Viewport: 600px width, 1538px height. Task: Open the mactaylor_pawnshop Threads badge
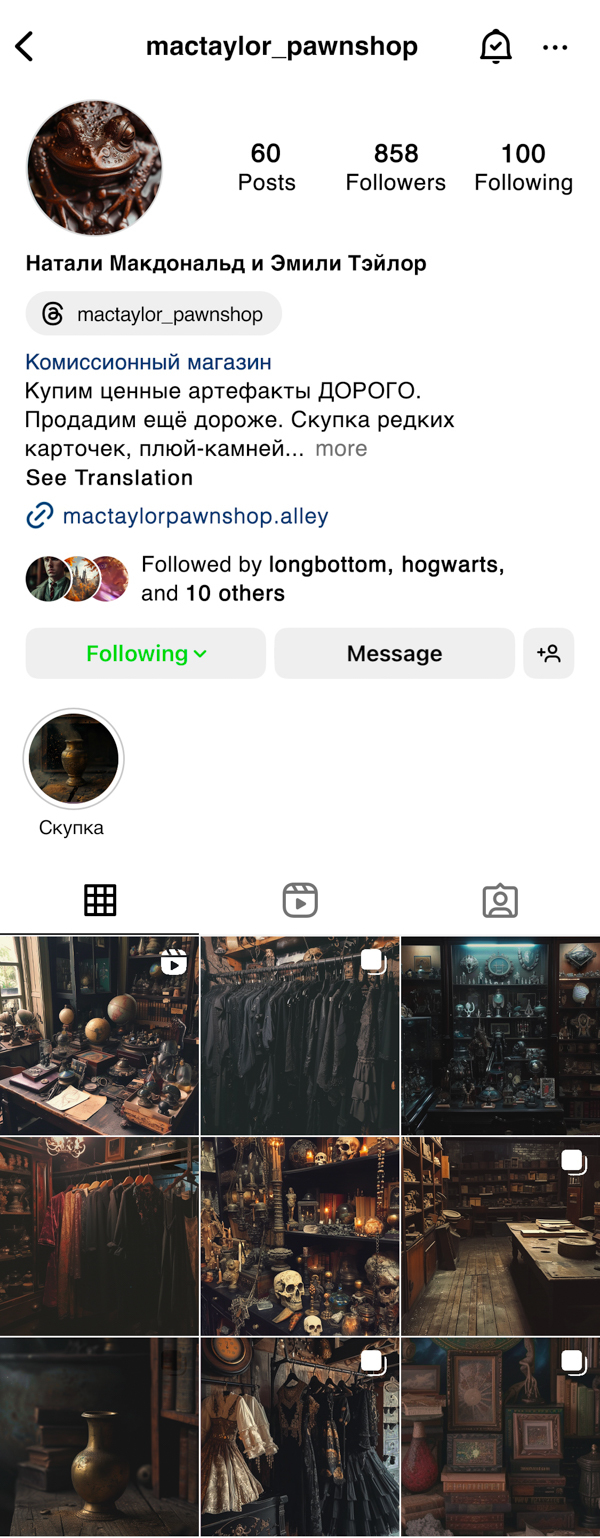click(x=154, y=314)
